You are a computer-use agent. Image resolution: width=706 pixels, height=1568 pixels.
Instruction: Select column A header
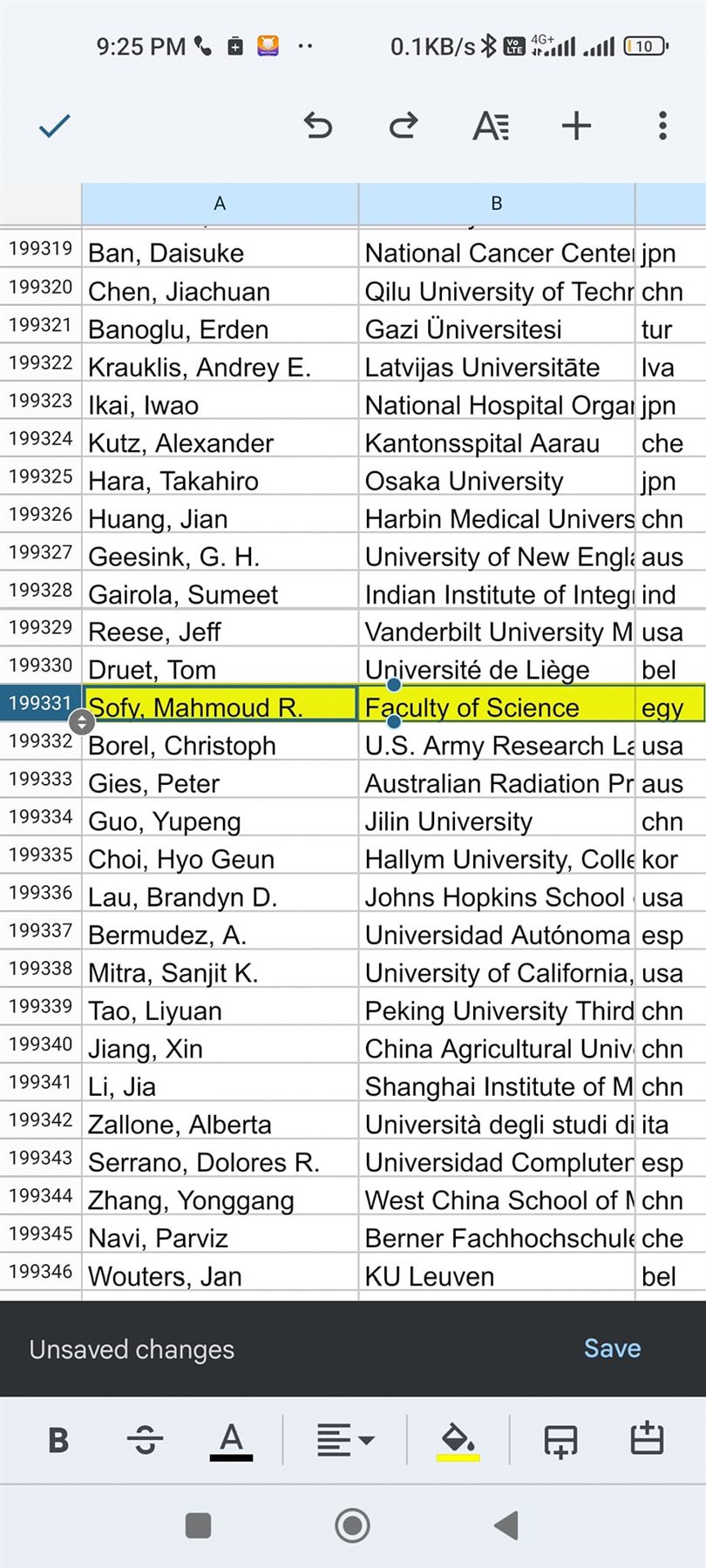tap(220, 204)
